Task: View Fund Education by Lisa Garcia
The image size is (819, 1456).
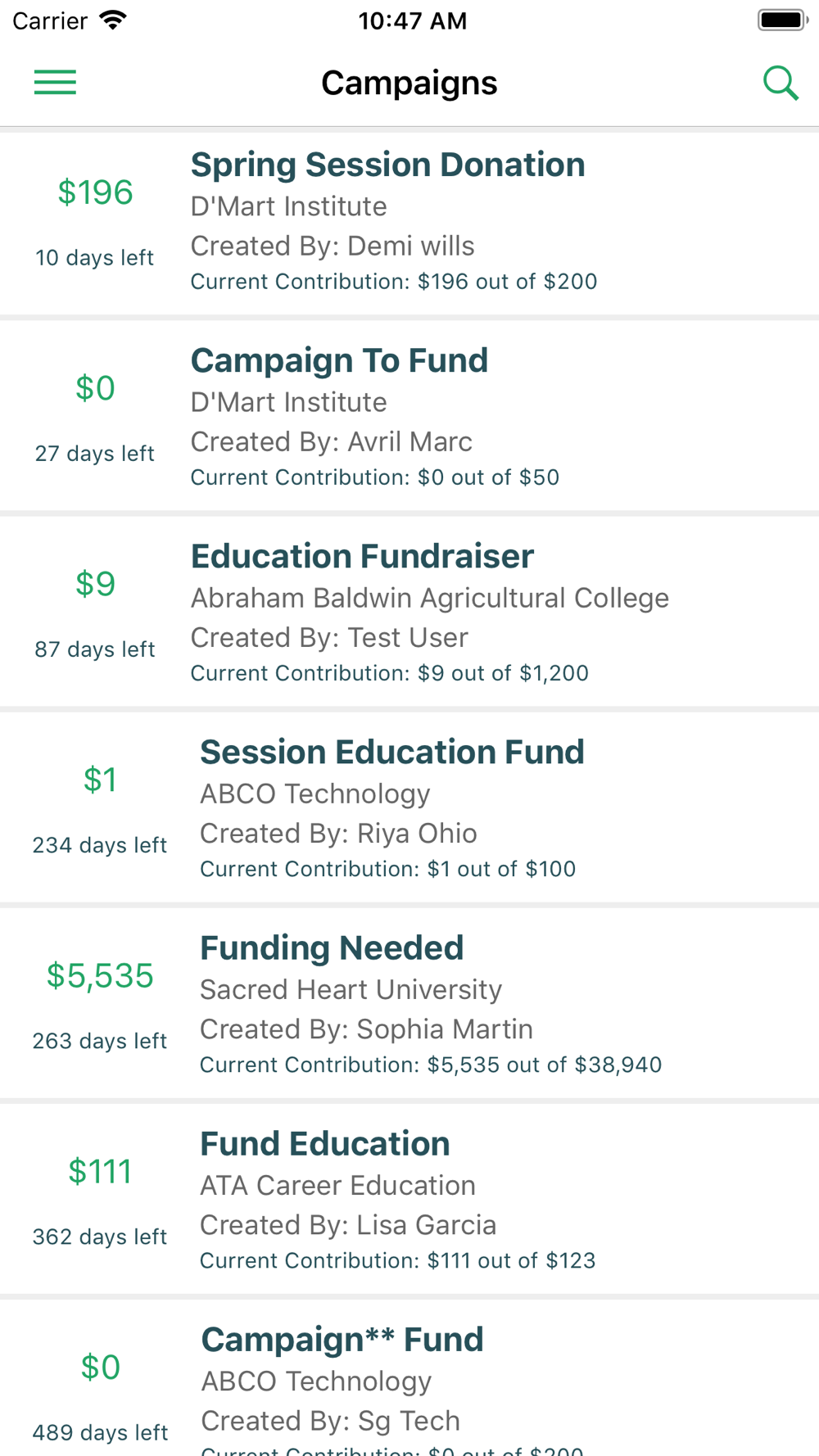Action: (x=409, y=1202)
